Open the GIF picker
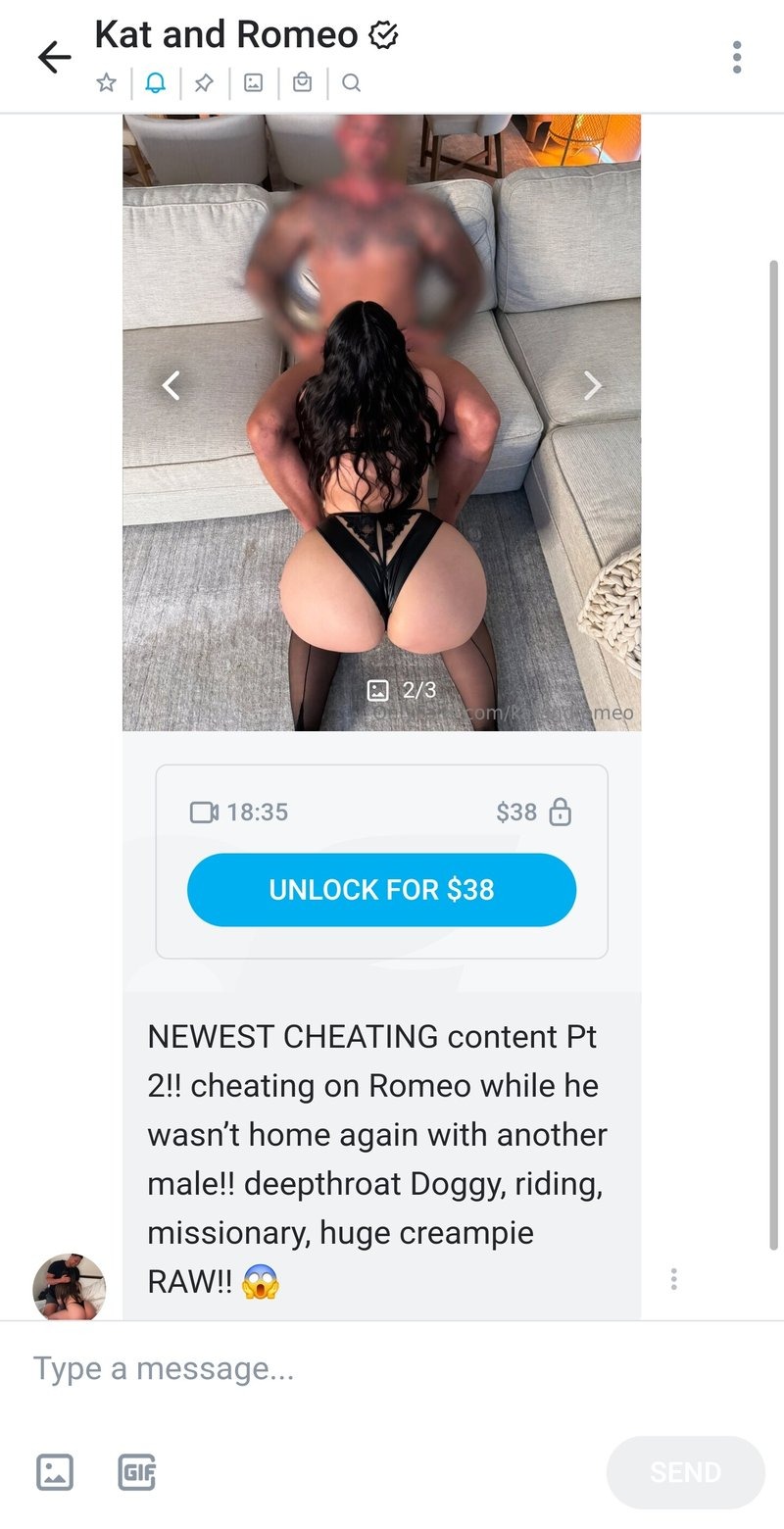 point(136,1472)
